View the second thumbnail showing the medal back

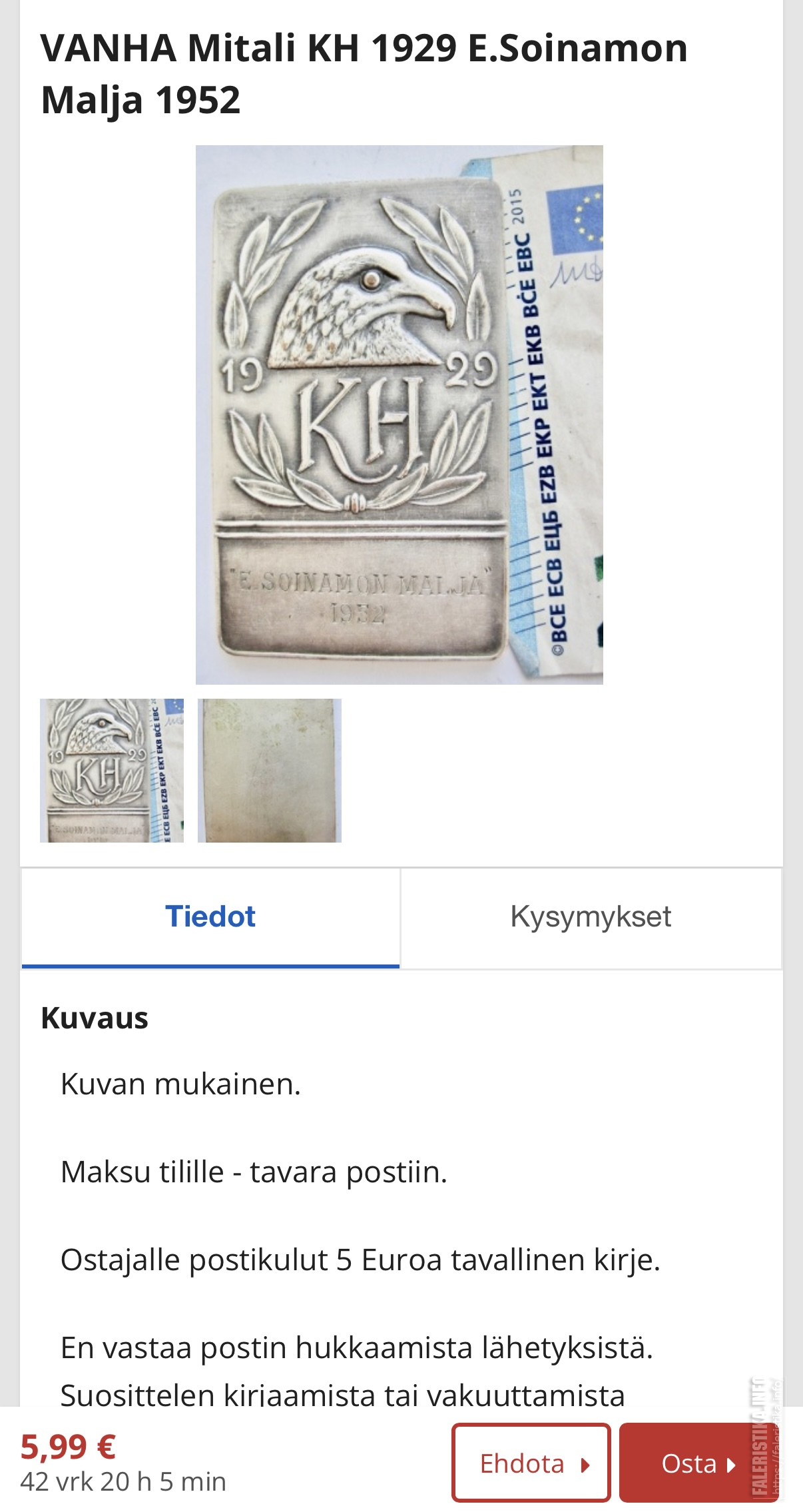pos(270,771)
